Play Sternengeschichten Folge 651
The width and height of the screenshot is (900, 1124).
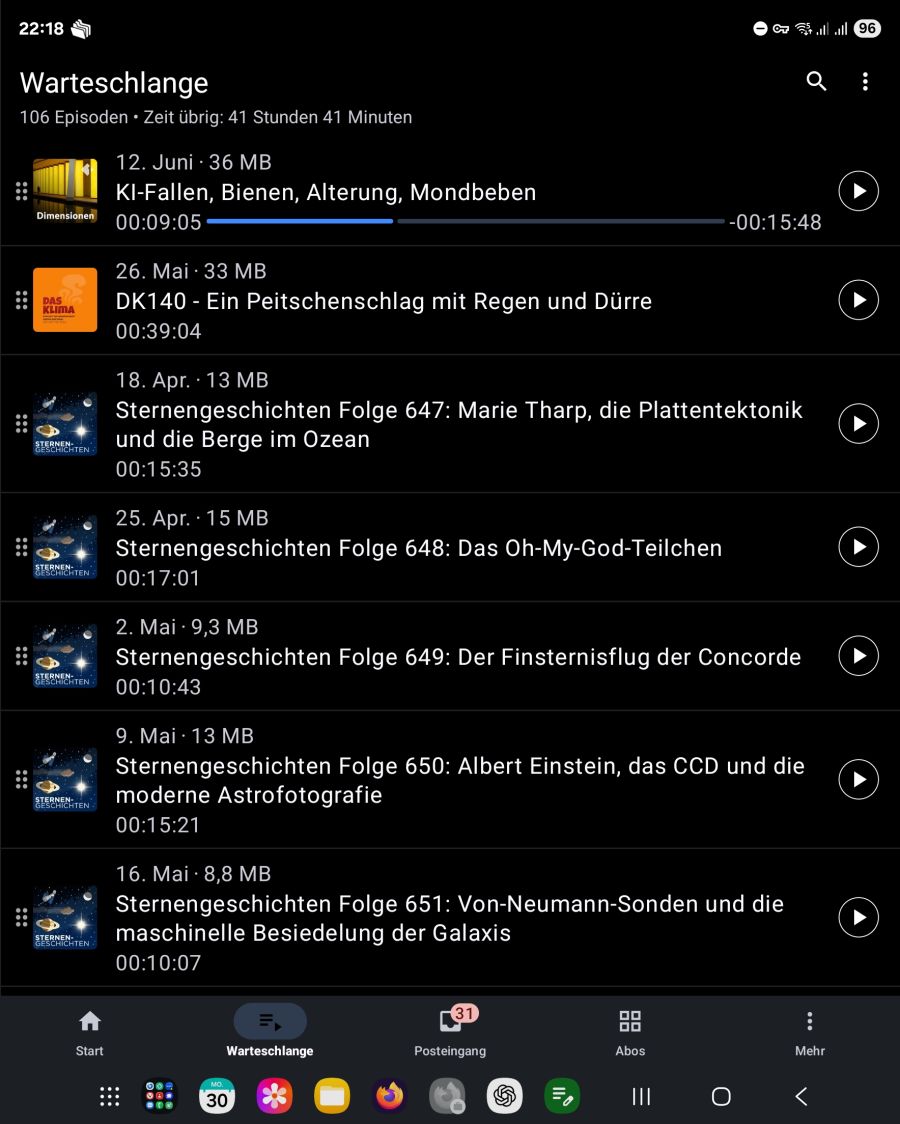pyautogui.click(x=858, y=918)
